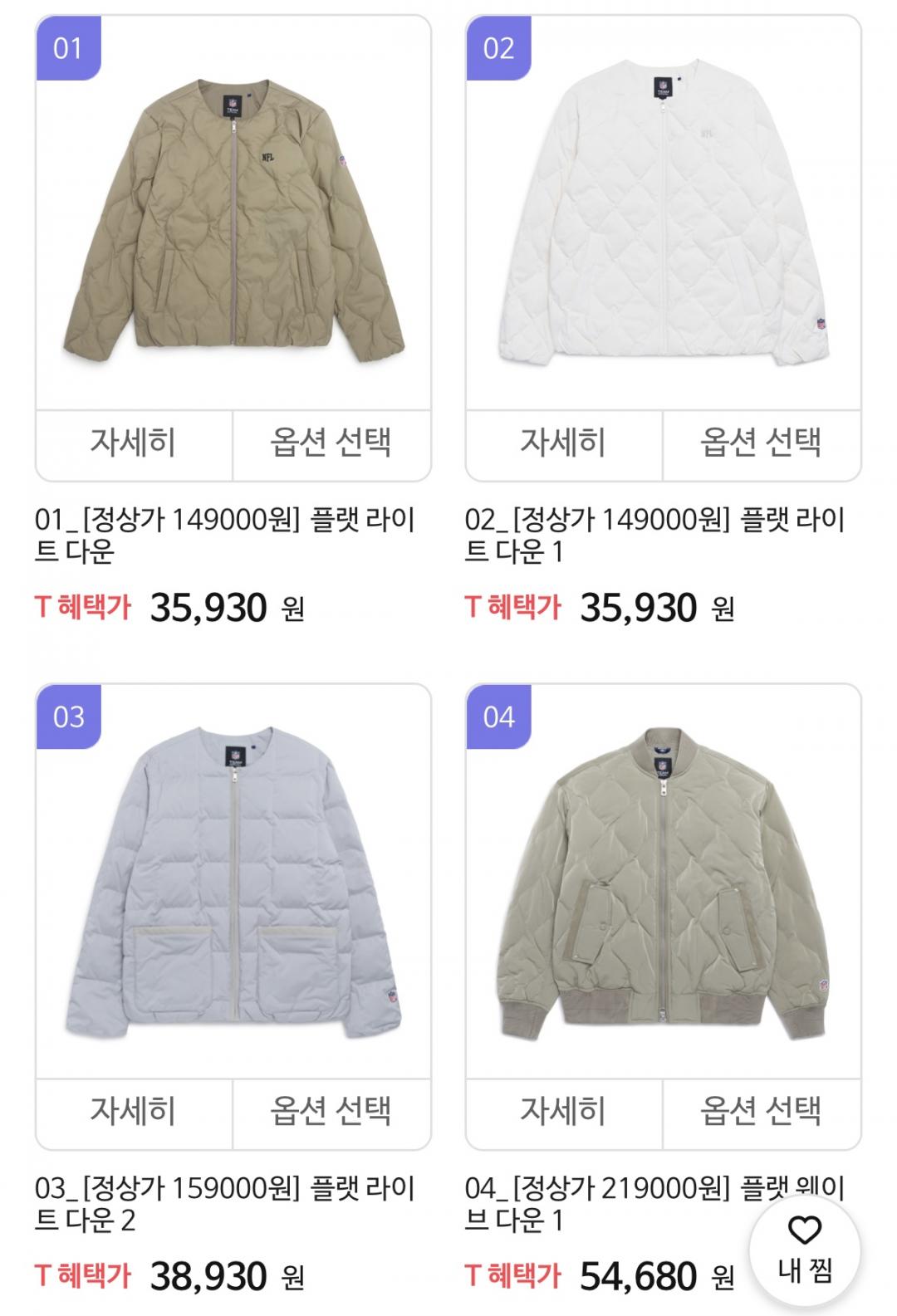Open the white jacket image of product 02

point(663,224)
